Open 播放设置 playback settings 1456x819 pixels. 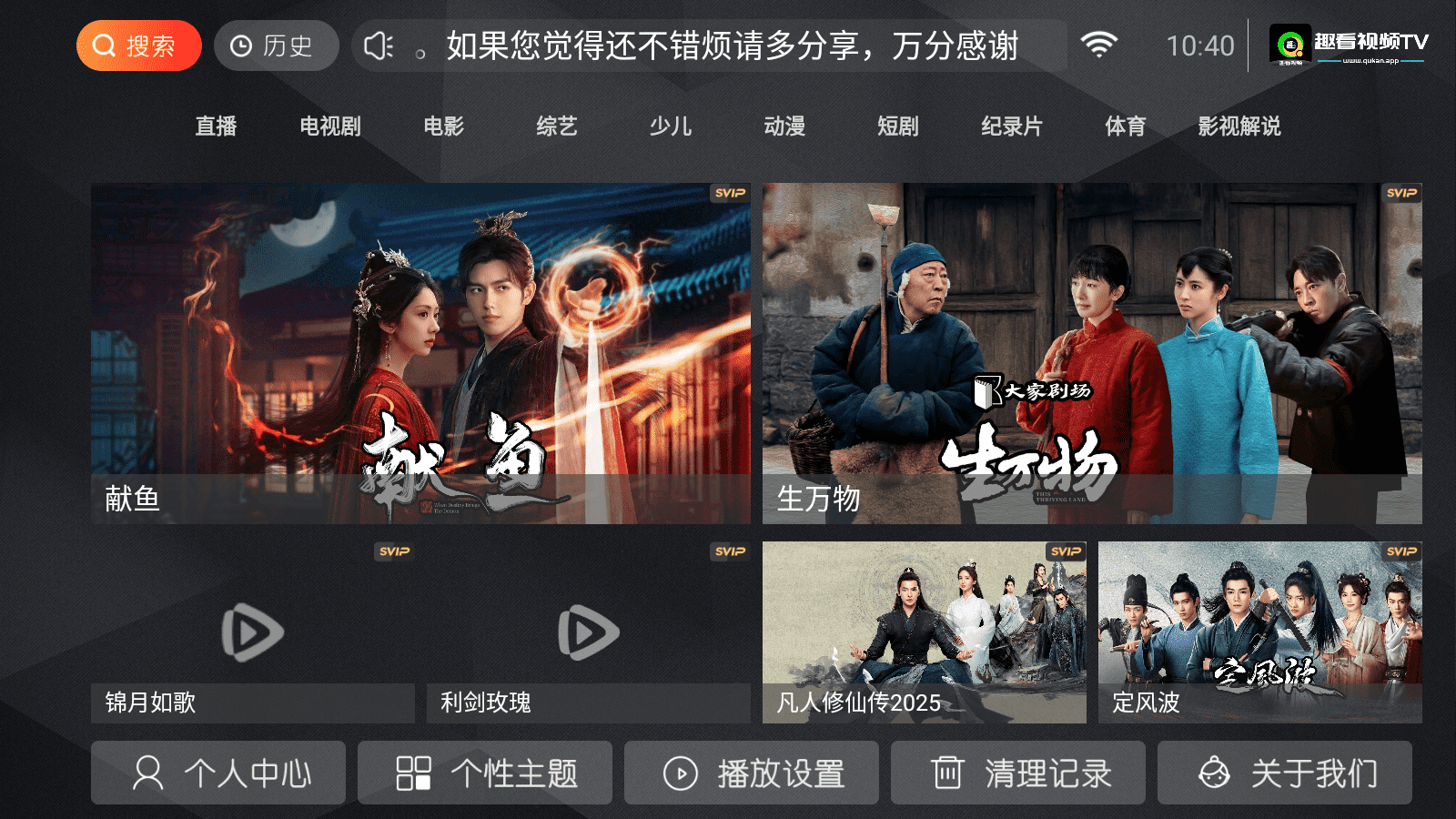751,773
